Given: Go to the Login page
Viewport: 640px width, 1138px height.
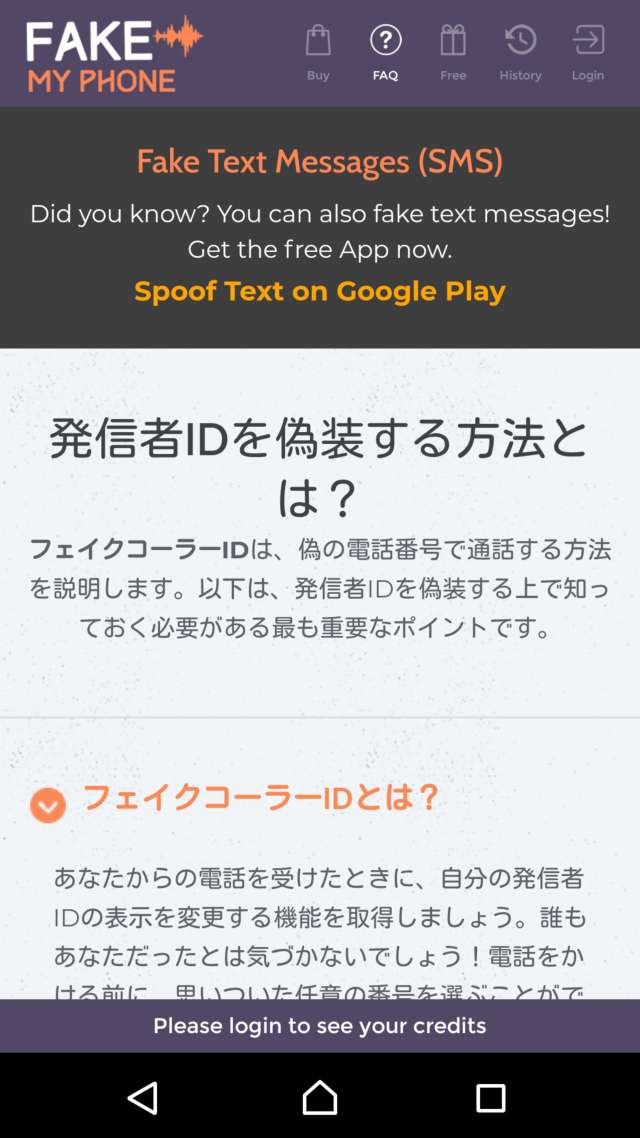Looking at the screenshot, I should tap(588, 53).
